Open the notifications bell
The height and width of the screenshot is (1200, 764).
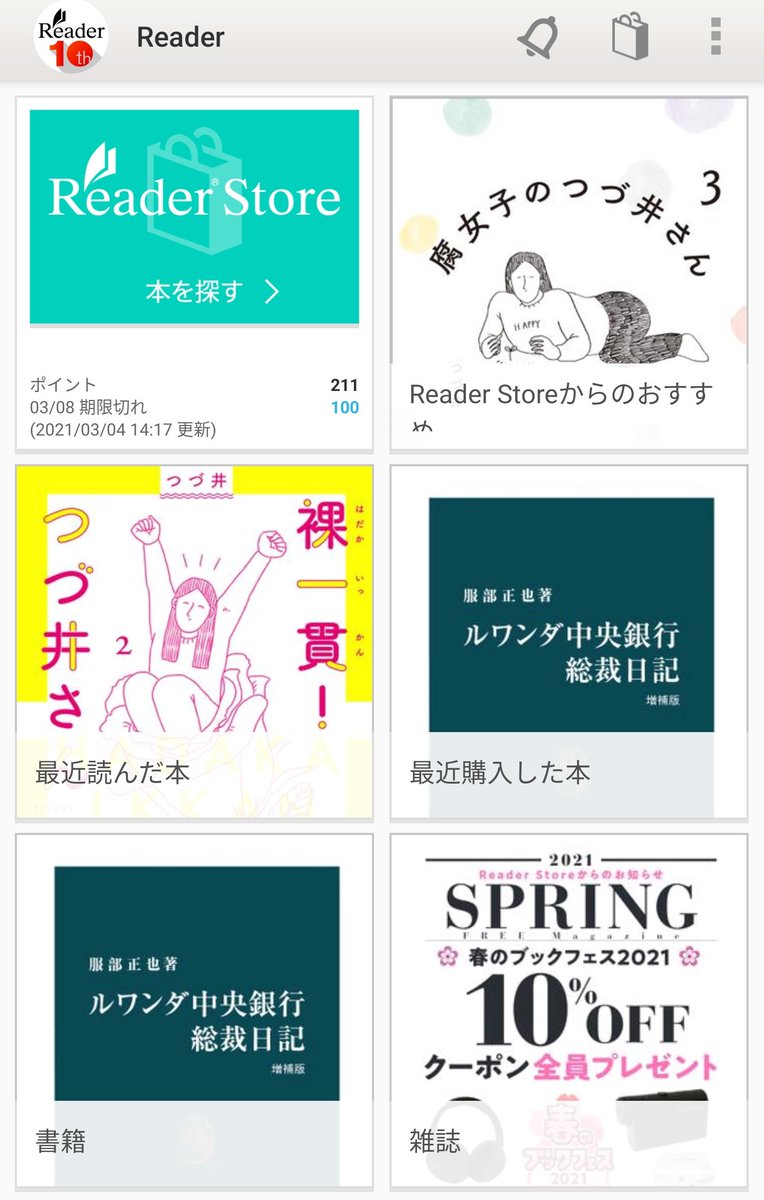pos(538,38)
